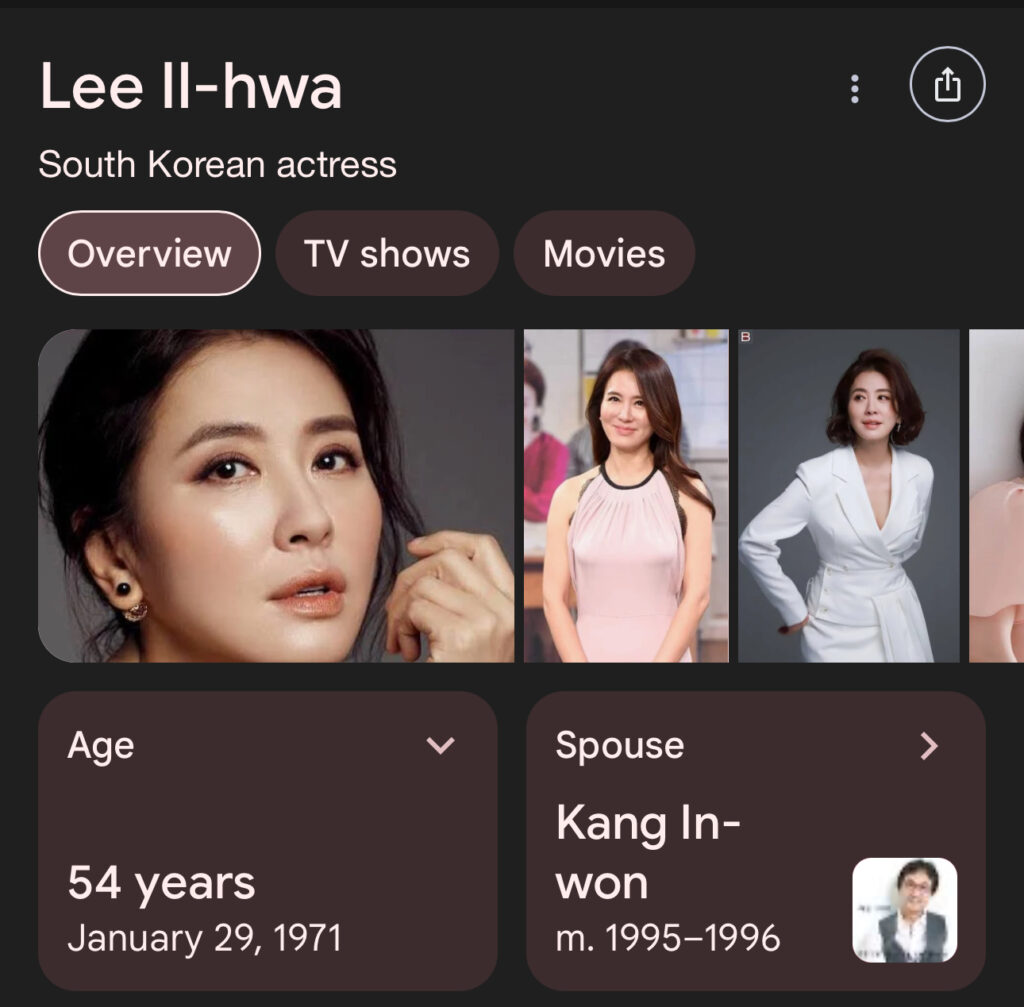Switch to the TV shows tab
This screenshot has height=1007, width=1024.
[386, 253]
